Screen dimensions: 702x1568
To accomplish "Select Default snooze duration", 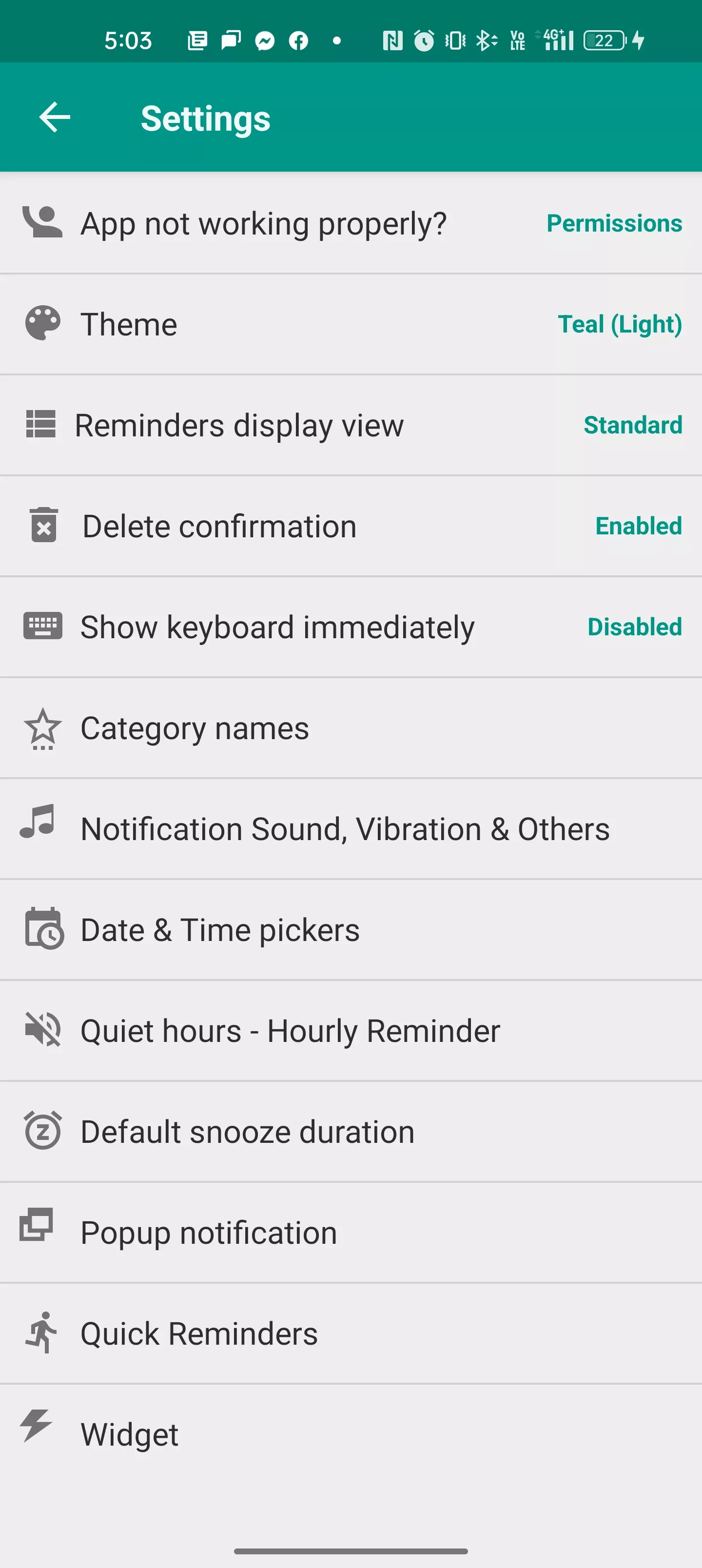I will click(x=351, y=1132).
